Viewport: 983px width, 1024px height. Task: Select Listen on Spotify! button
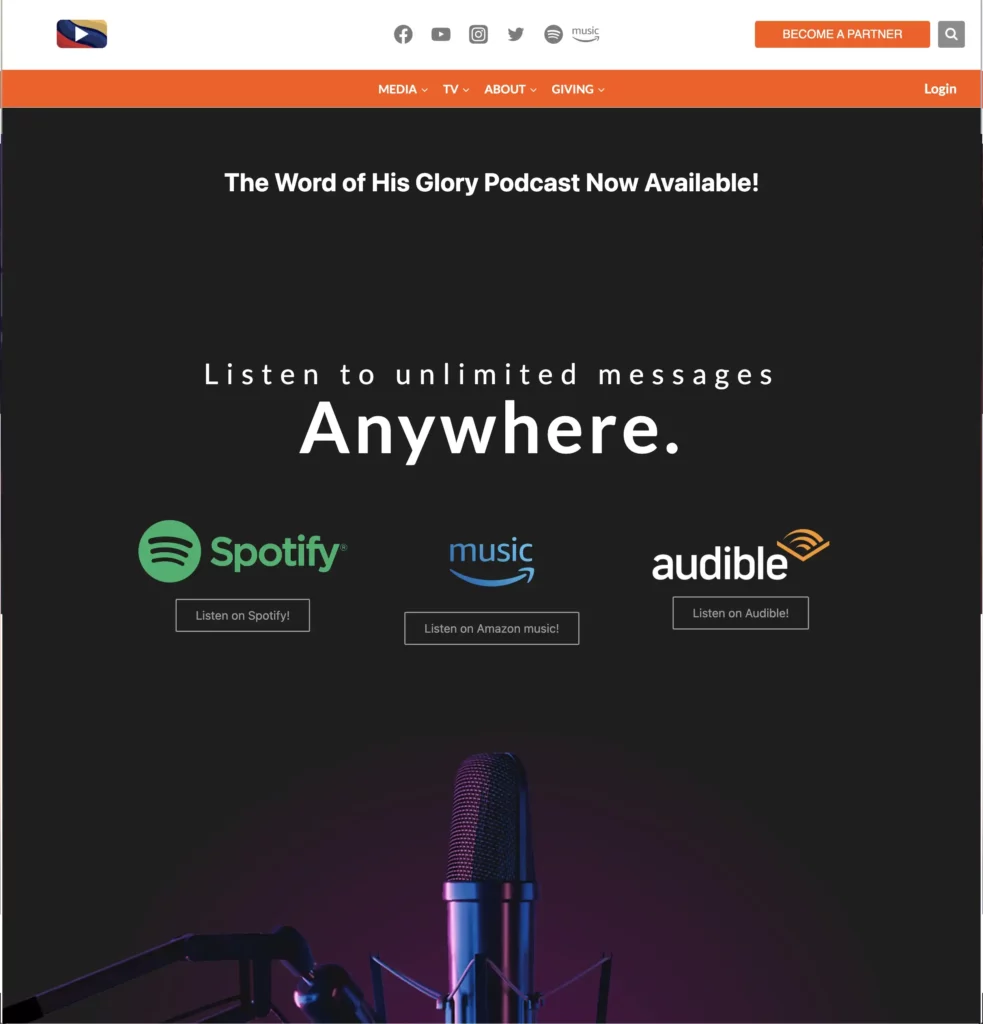(242, 615)
